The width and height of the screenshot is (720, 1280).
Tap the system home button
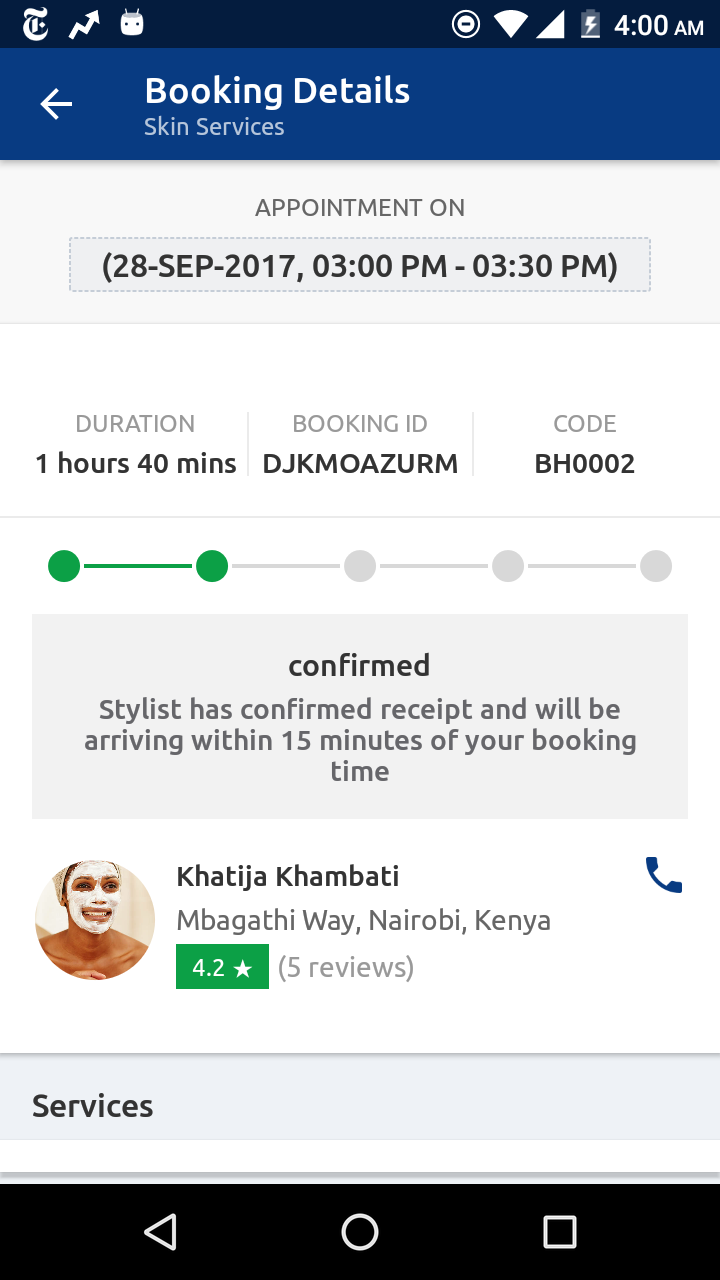pyautogui.click(x=360, y=1232)
